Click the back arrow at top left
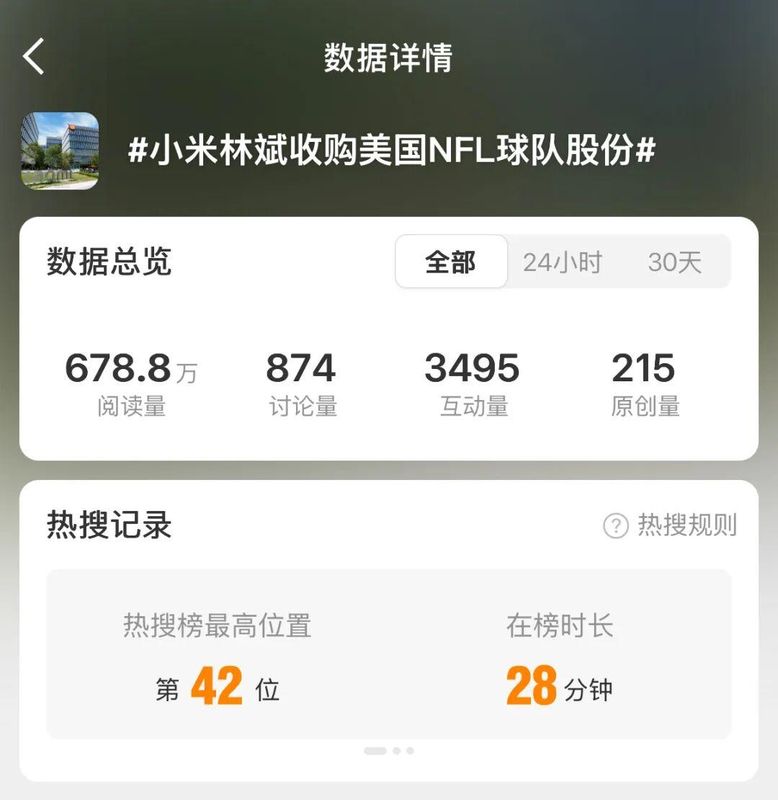The height and width of the screenshot is (800, 778). [33, 57]
